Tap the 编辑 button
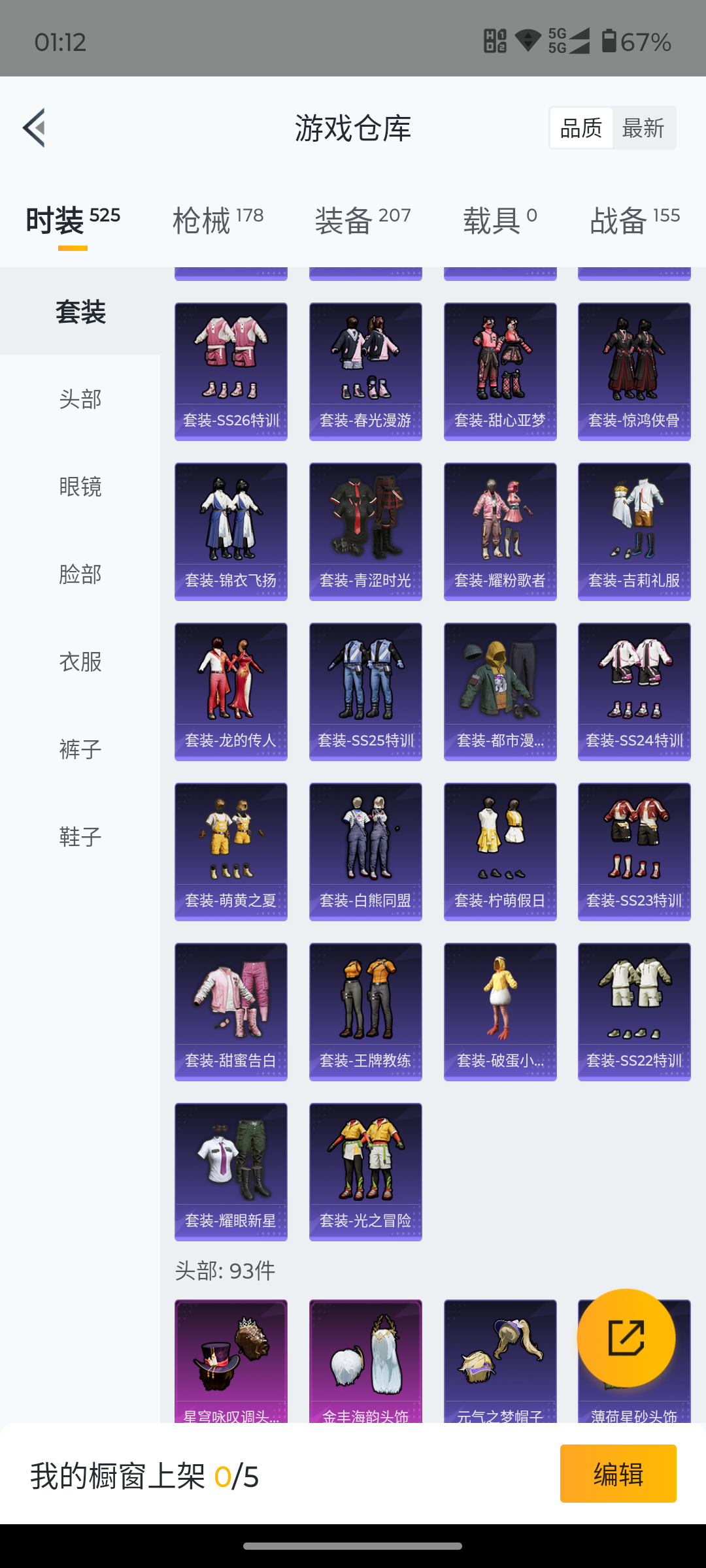The image size is (706, 1568). (618, 1474)
